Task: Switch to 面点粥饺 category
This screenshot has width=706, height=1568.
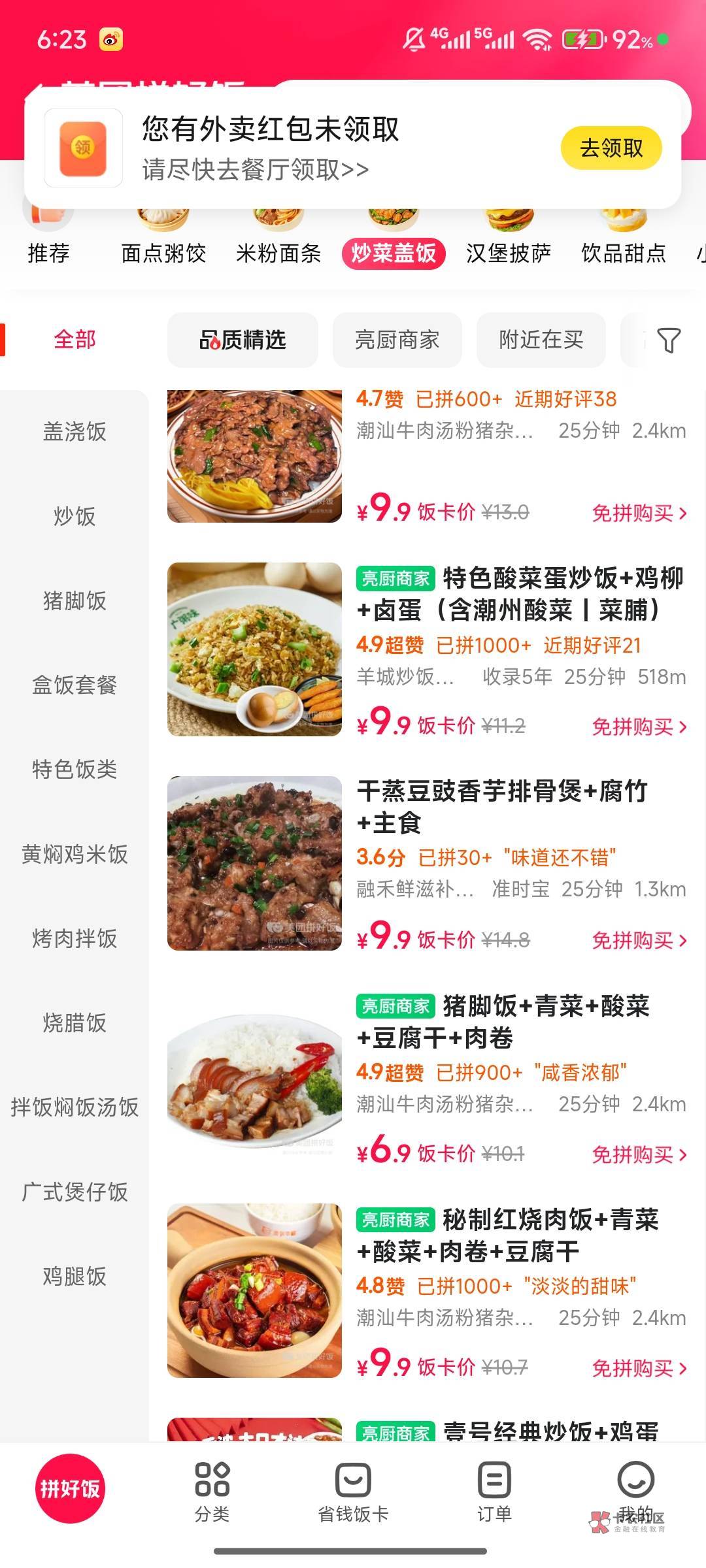Action: [x=163, y=252]
